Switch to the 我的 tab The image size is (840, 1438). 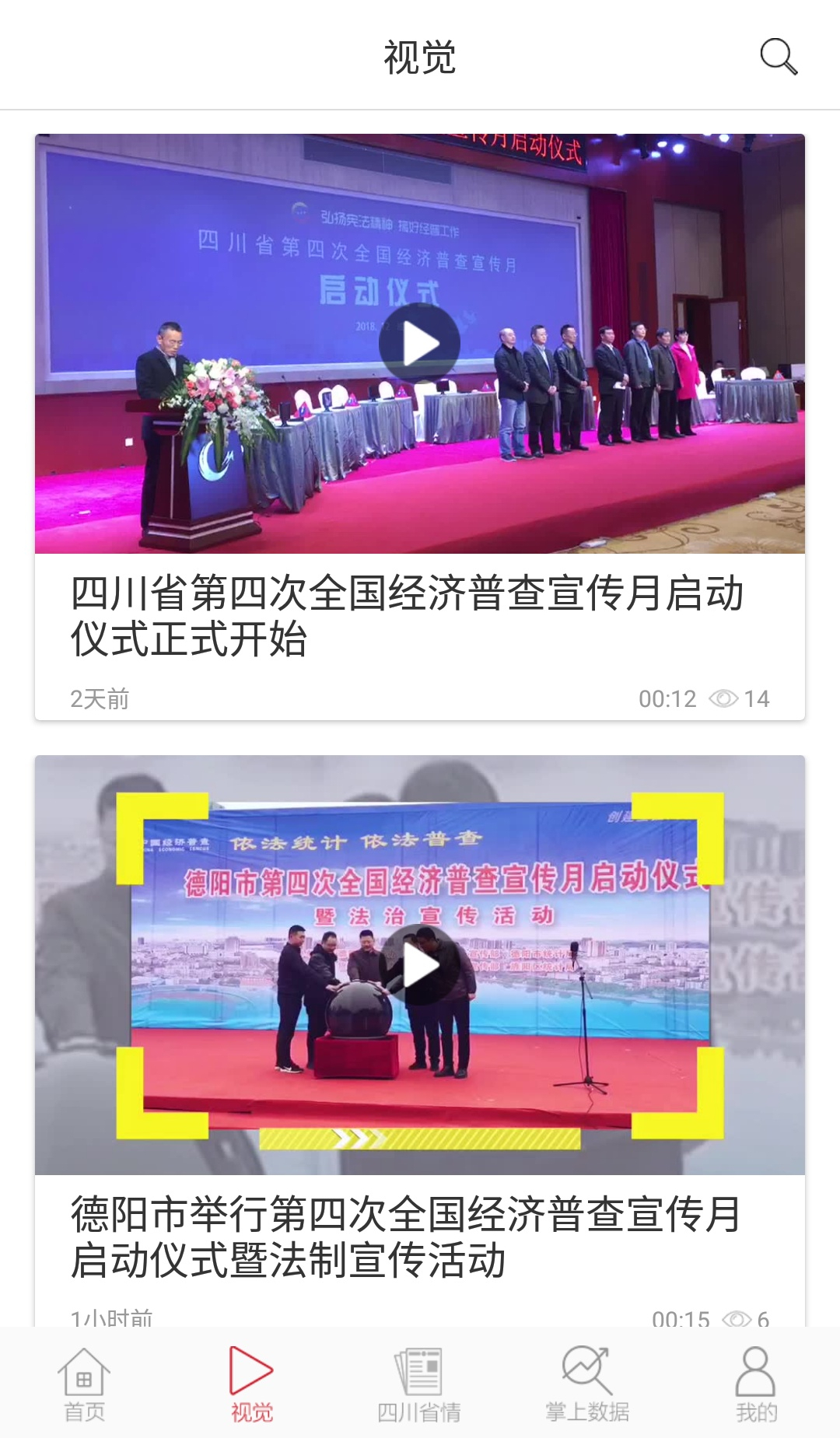[x=756, y=1384]
